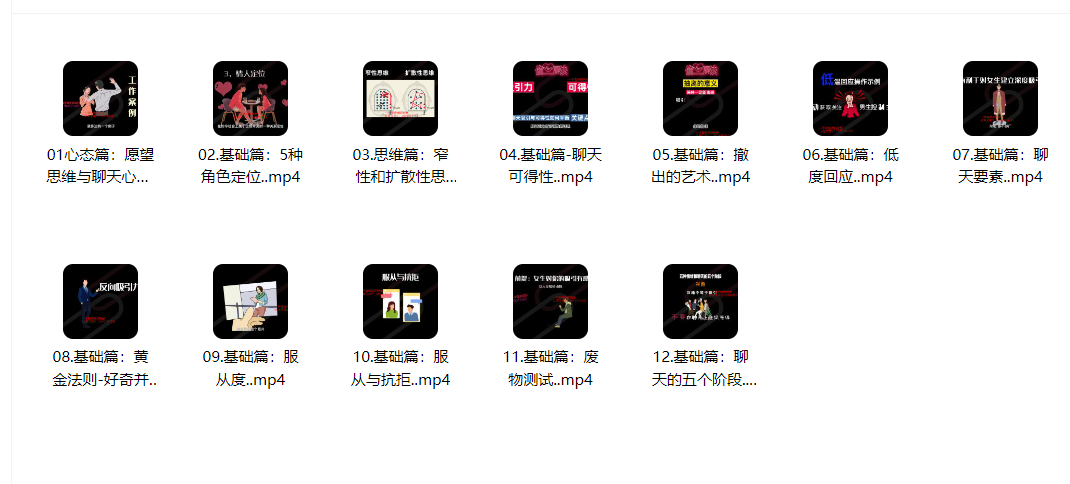Open video 02.基础篇 5种角色定位
The image size is (1070, 484).
[250, 98]
